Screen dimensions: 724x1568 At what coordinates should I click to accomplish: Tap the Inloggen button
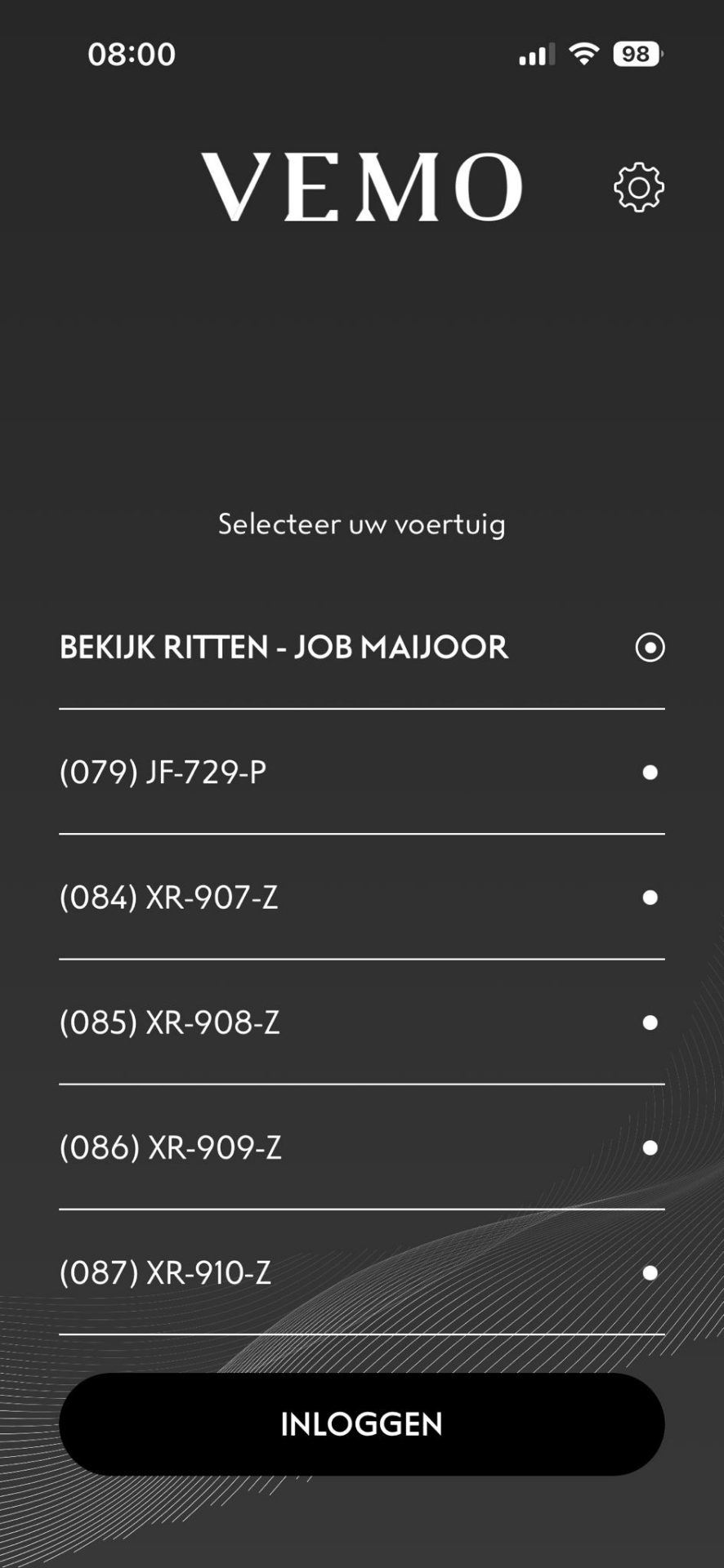coord(361,1424)
